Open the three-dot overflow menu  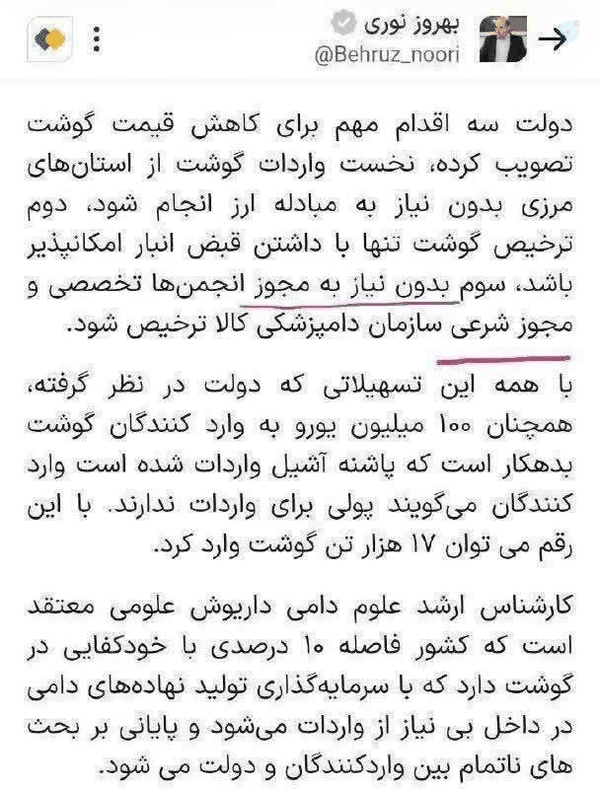[x=96, y=39]
